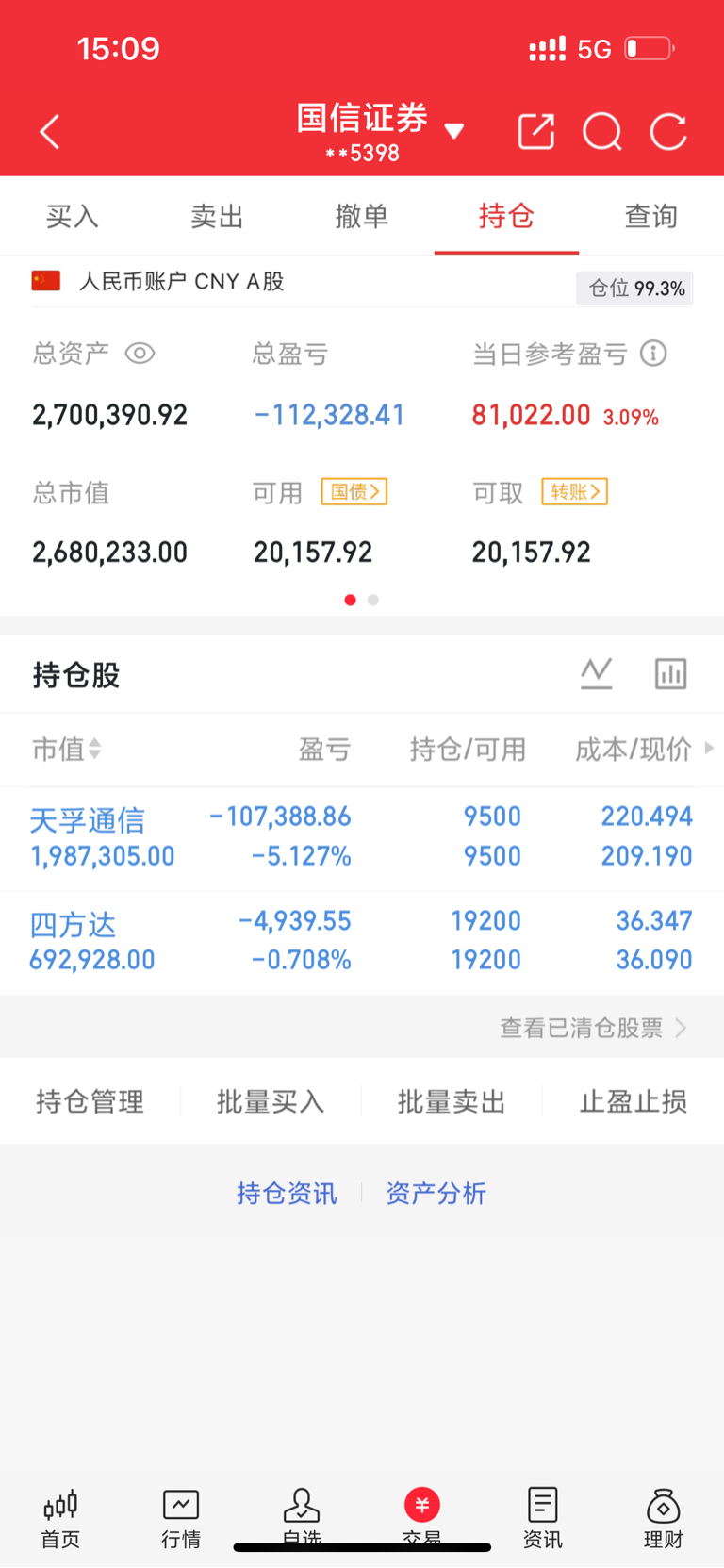
Task: Go back using the top-left arrow
Action: 50,132
